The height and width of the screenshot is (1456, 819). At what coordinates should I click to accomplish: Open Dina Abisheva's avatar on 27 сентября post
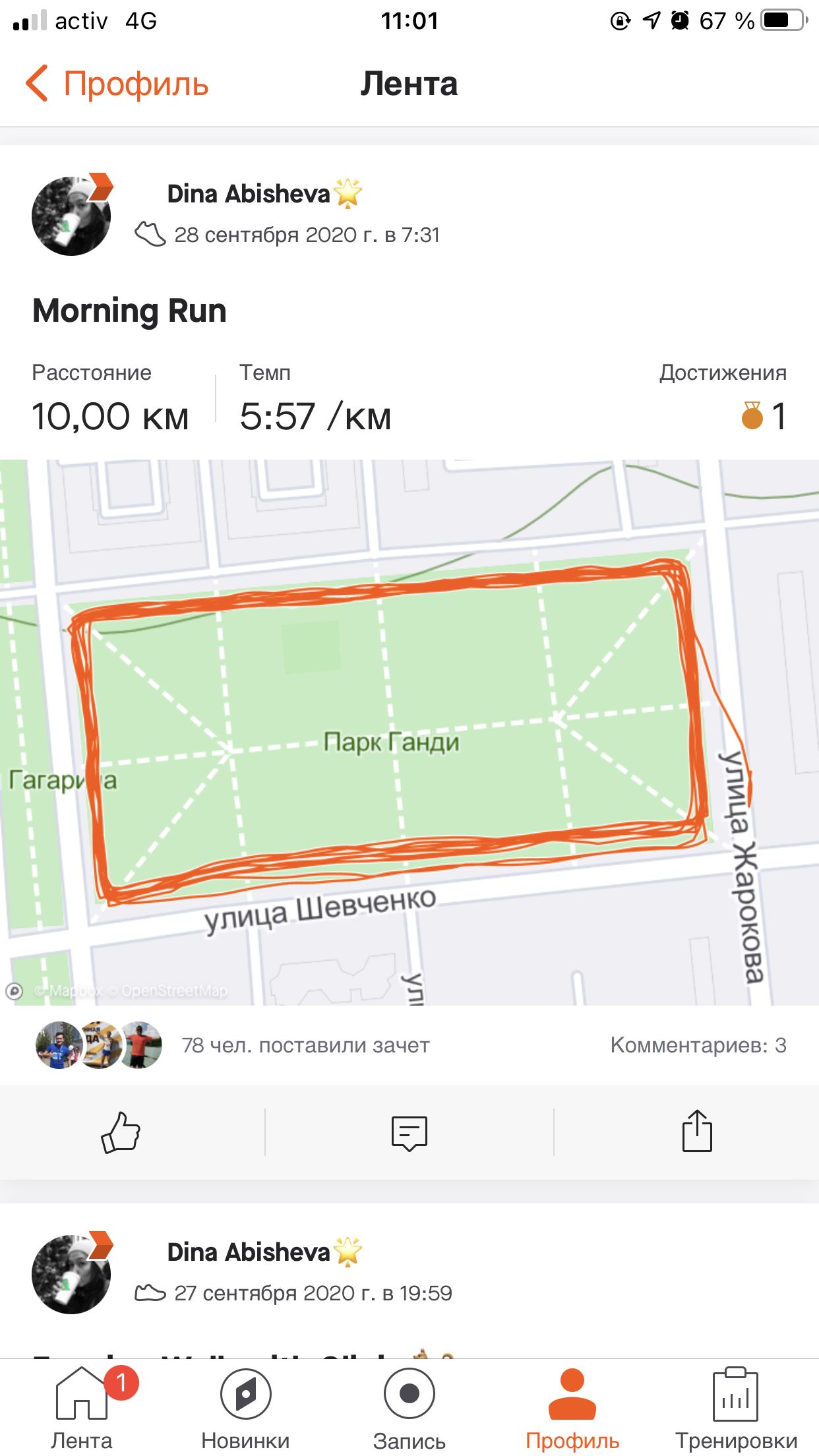[x=71, y=1274]
